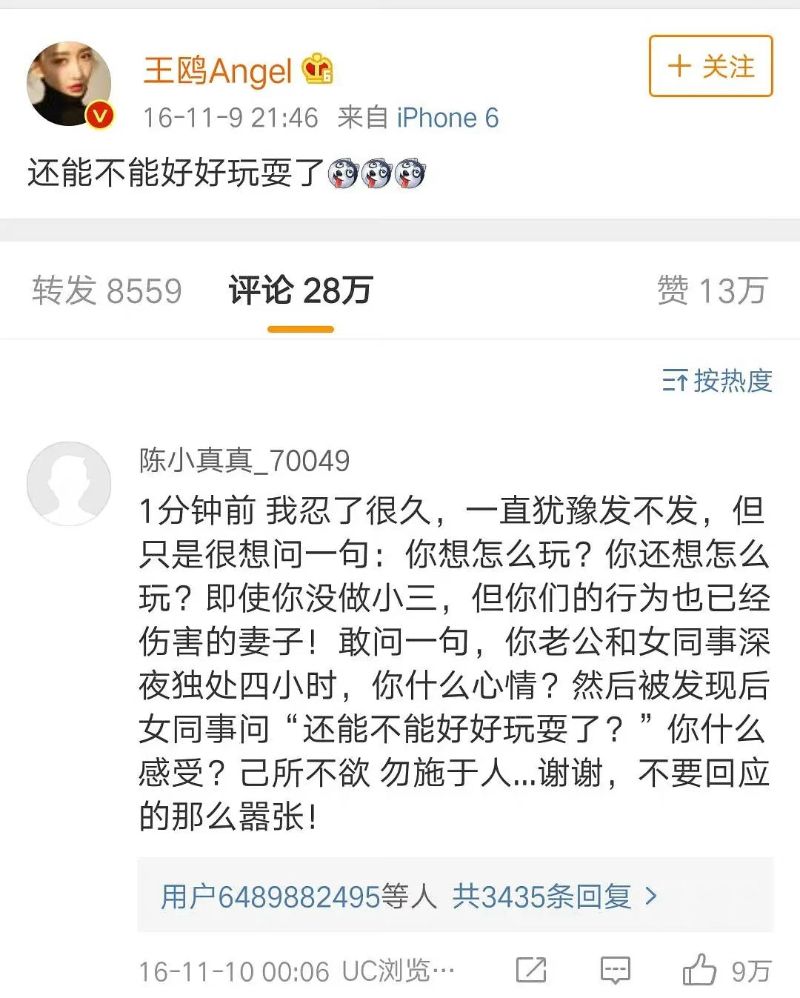Change comment sorting via 按热度
Viewport: 800px width, 998px height.
717,380
